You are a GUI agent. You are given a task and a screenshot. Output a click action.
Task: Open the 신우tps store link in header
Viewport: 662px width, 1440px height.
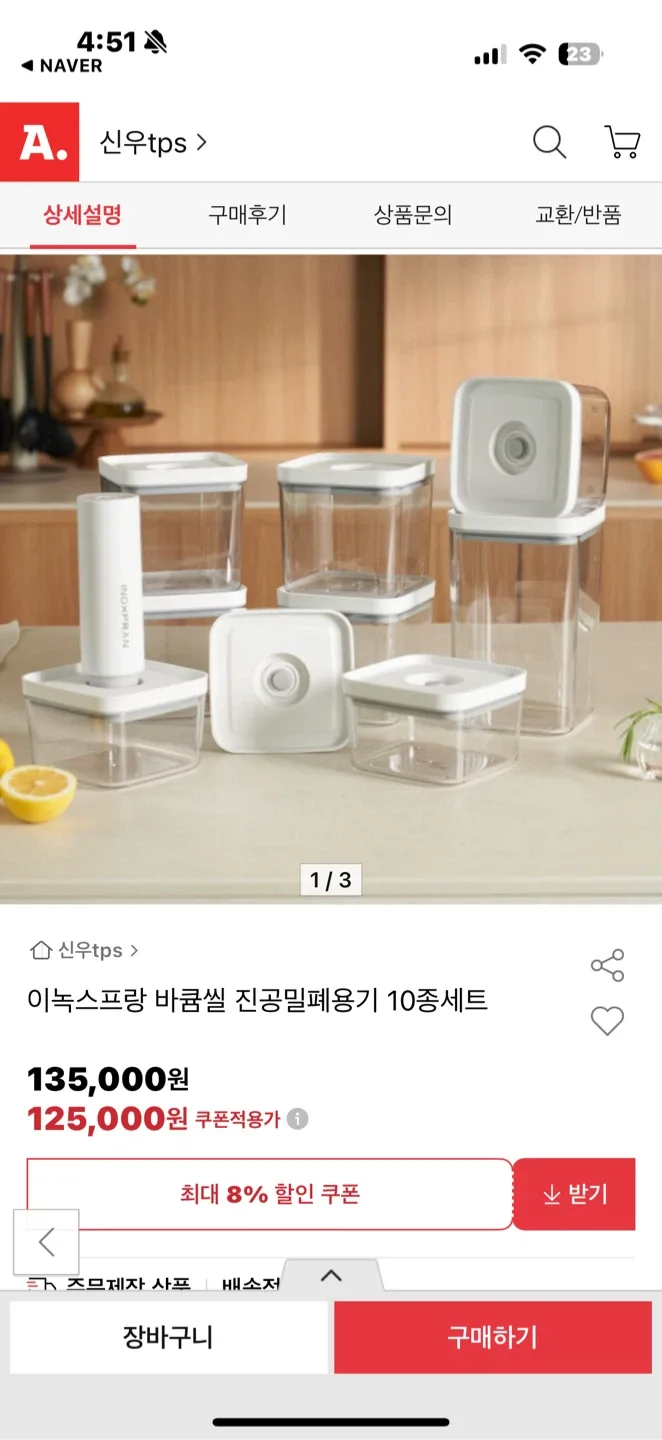[x=153, y=143]
